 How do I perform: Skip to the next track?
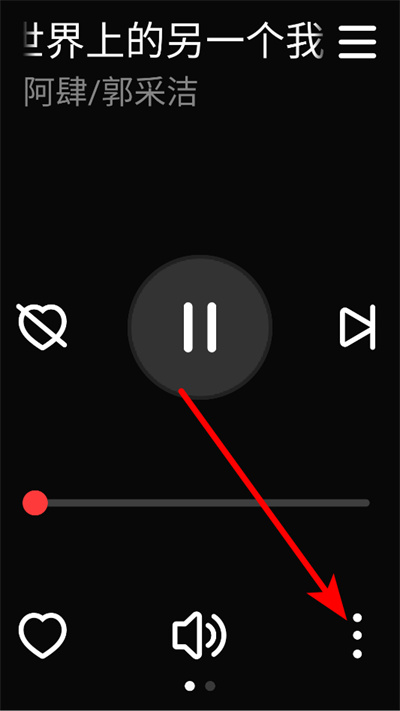(x=358, y=327)
